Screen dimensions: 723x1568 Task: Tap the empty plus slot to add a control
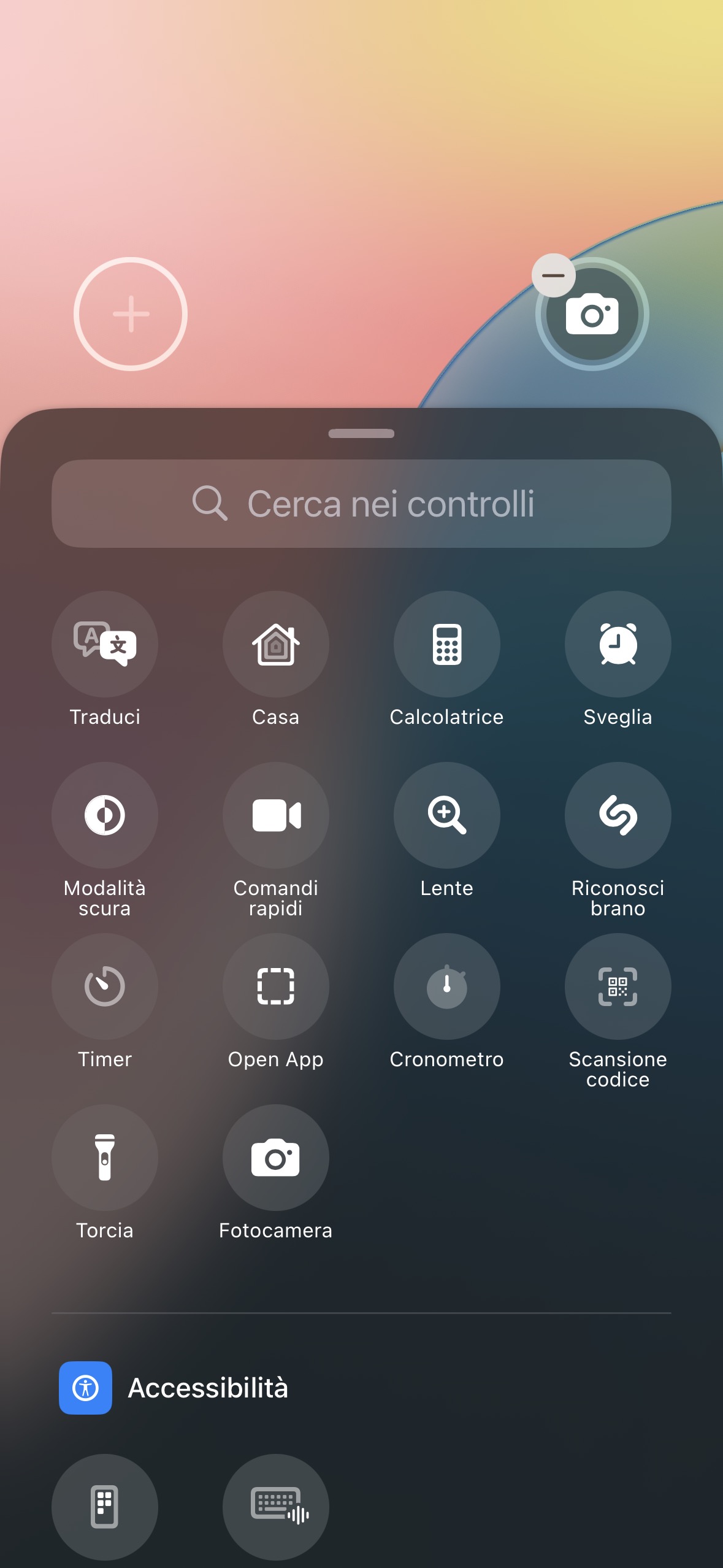[x=131, y=314]
